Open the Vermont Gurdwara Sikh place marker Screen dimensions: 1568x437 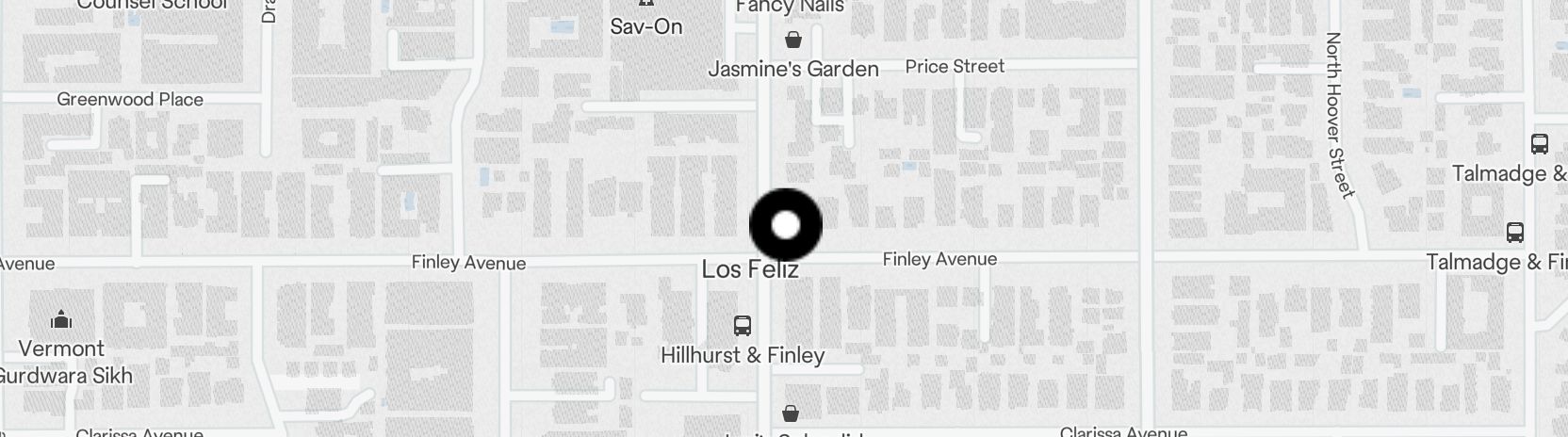point(61,320)
